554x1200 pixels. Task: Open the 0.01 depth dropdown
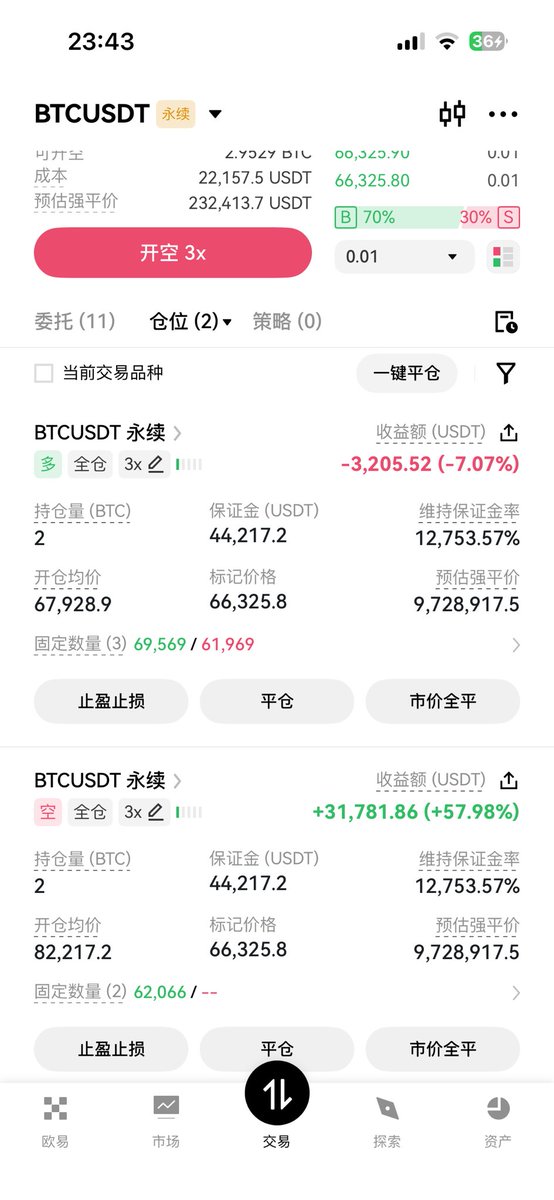(403, 256)
